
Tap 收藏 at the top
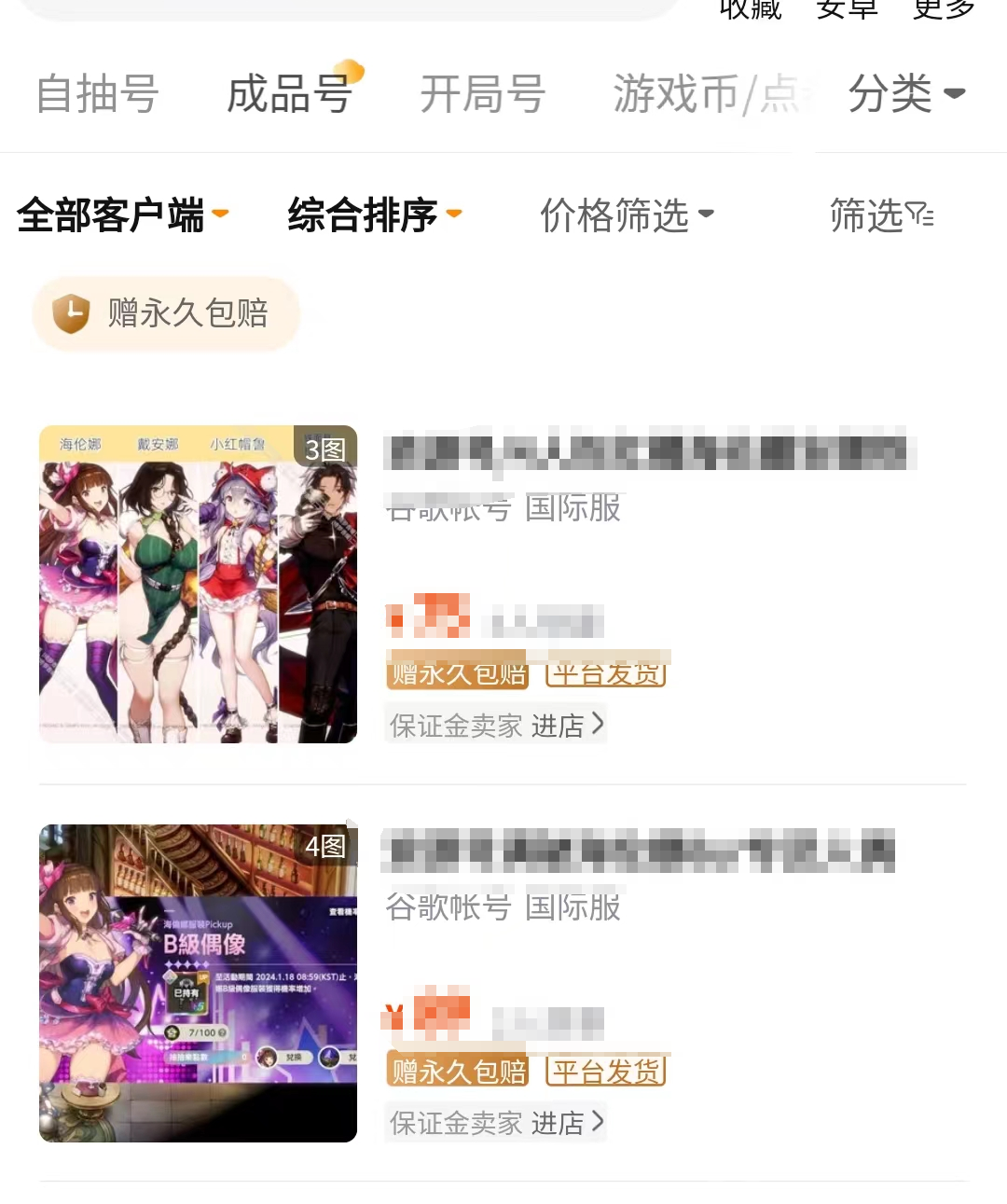[750, 9]
